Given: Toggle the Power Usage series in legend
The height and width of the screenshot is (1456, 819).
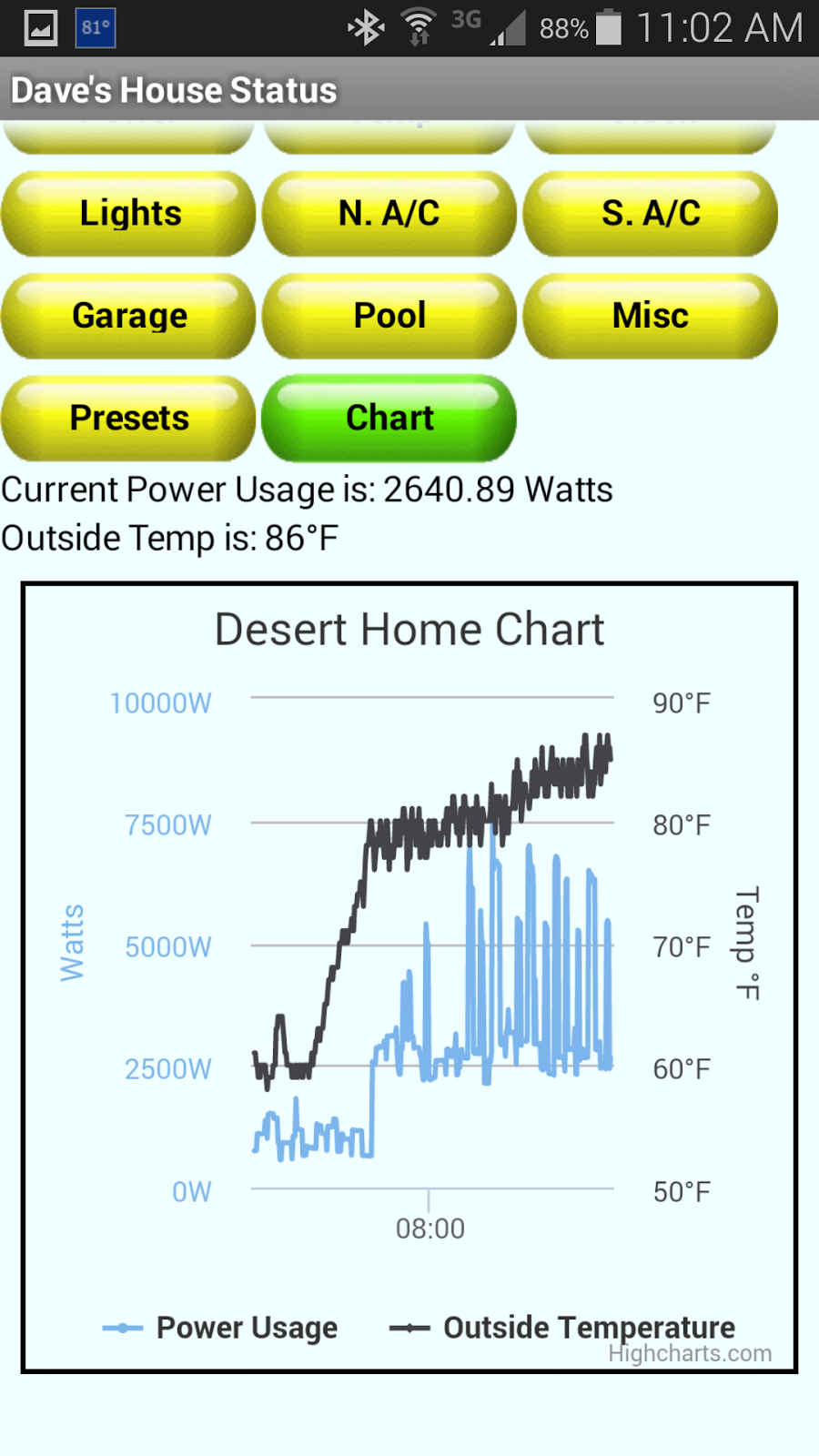Looking at the screenshot, I should [x=221, y=1328].
